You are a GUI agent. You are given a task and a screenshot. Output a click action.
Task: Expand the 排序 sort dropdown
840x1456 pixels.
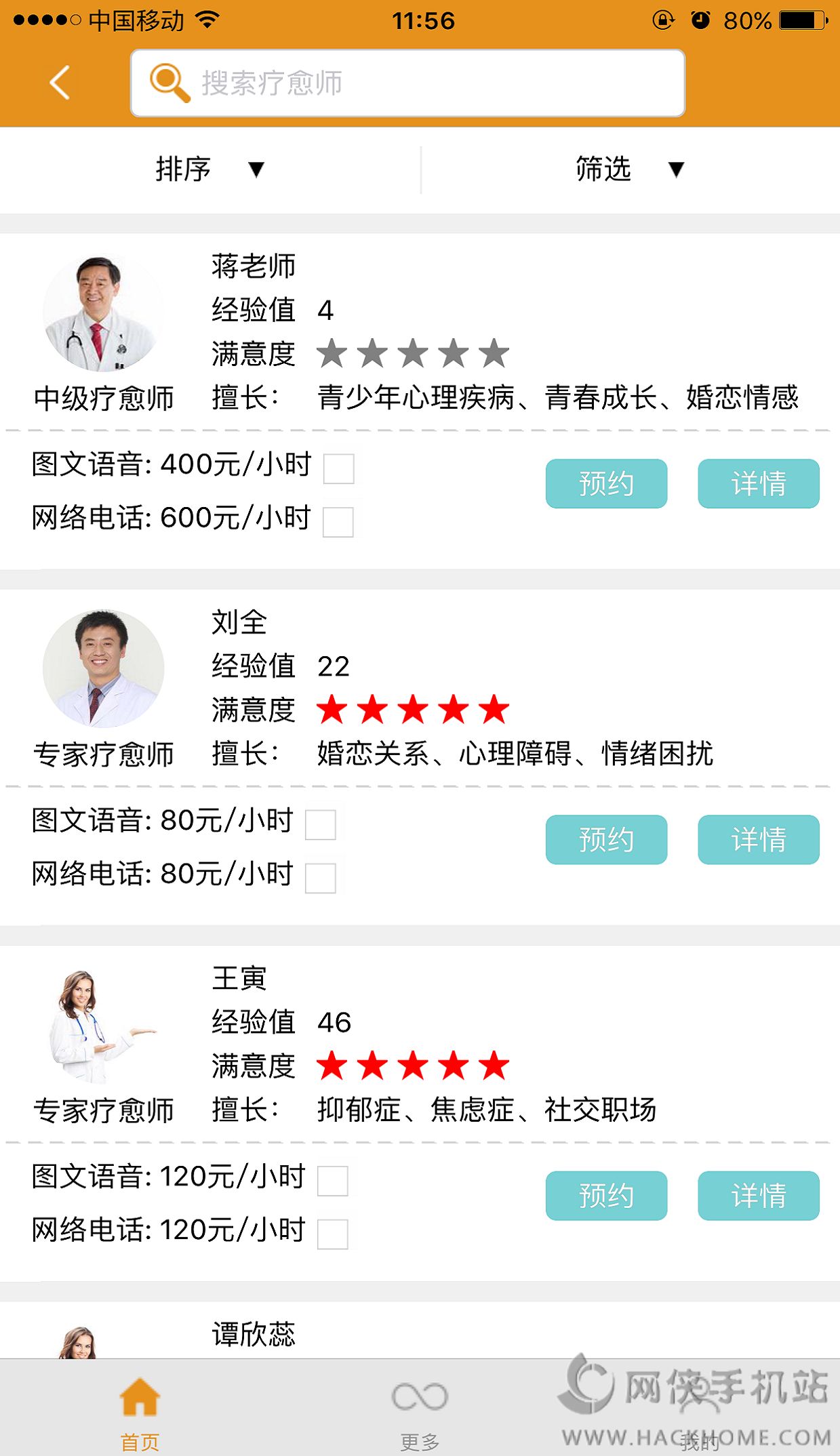(x=209, y=169)
